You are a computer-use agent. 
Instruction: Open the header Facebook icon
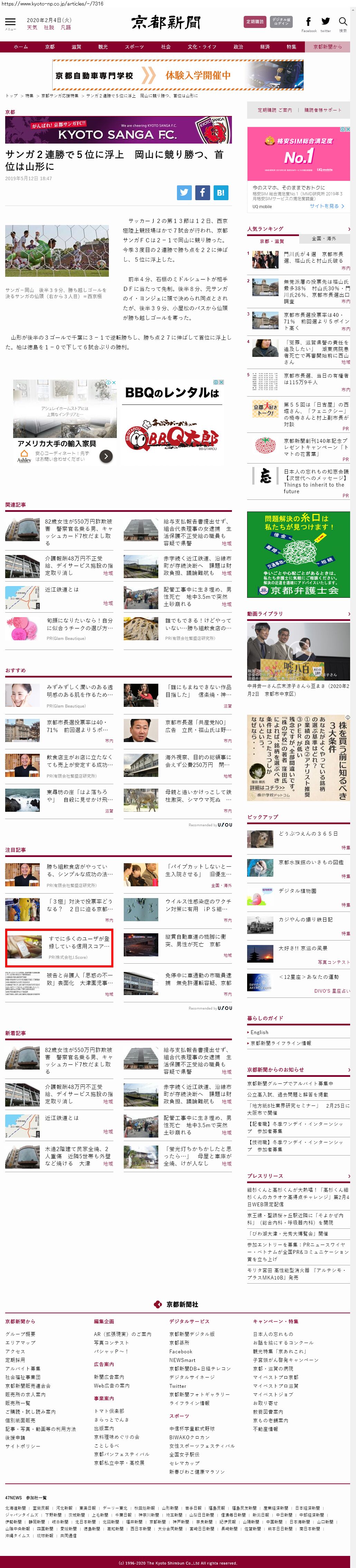[x=308, y=22]
